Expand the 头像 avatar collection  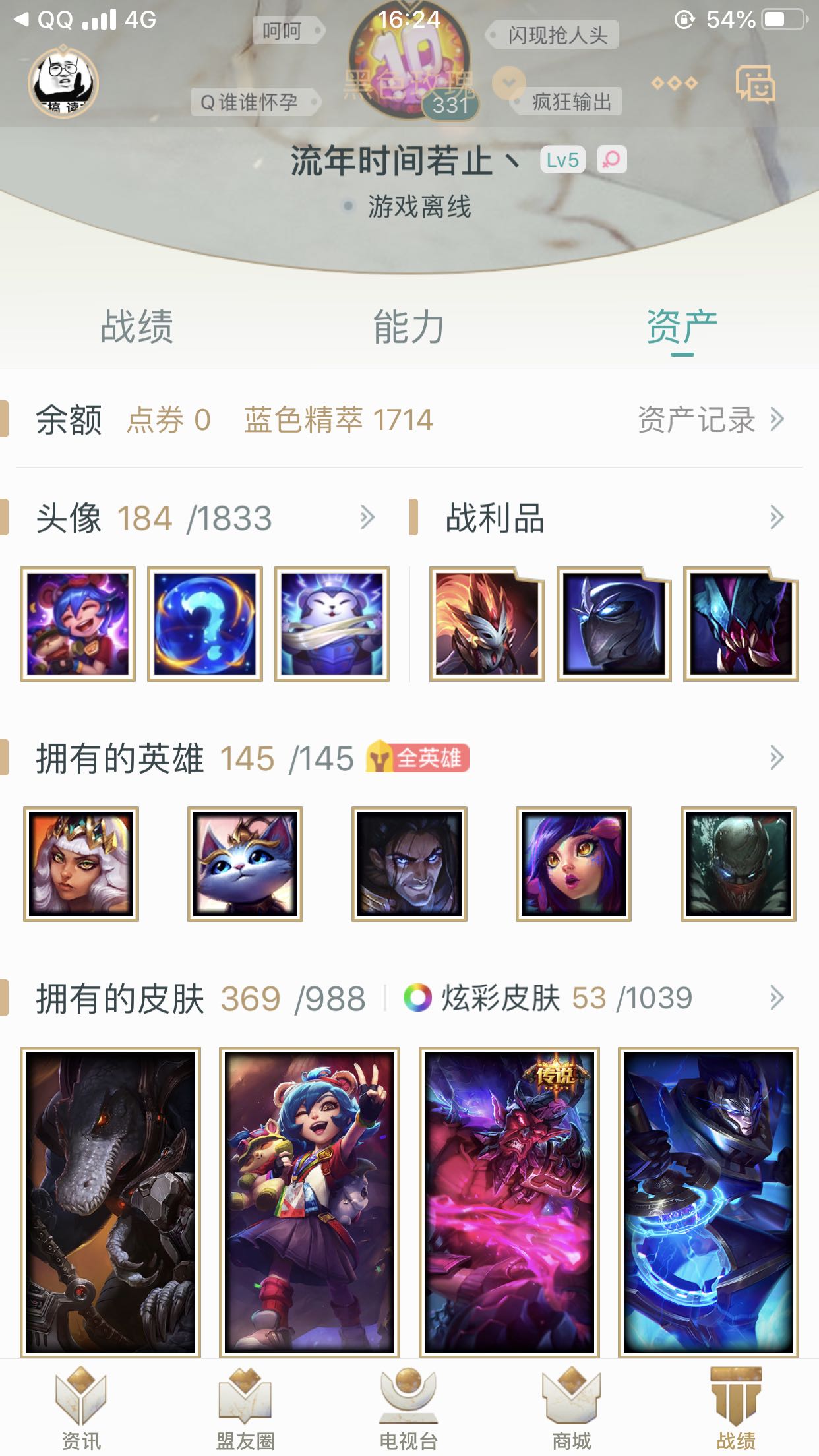click(x=367, y=518)
